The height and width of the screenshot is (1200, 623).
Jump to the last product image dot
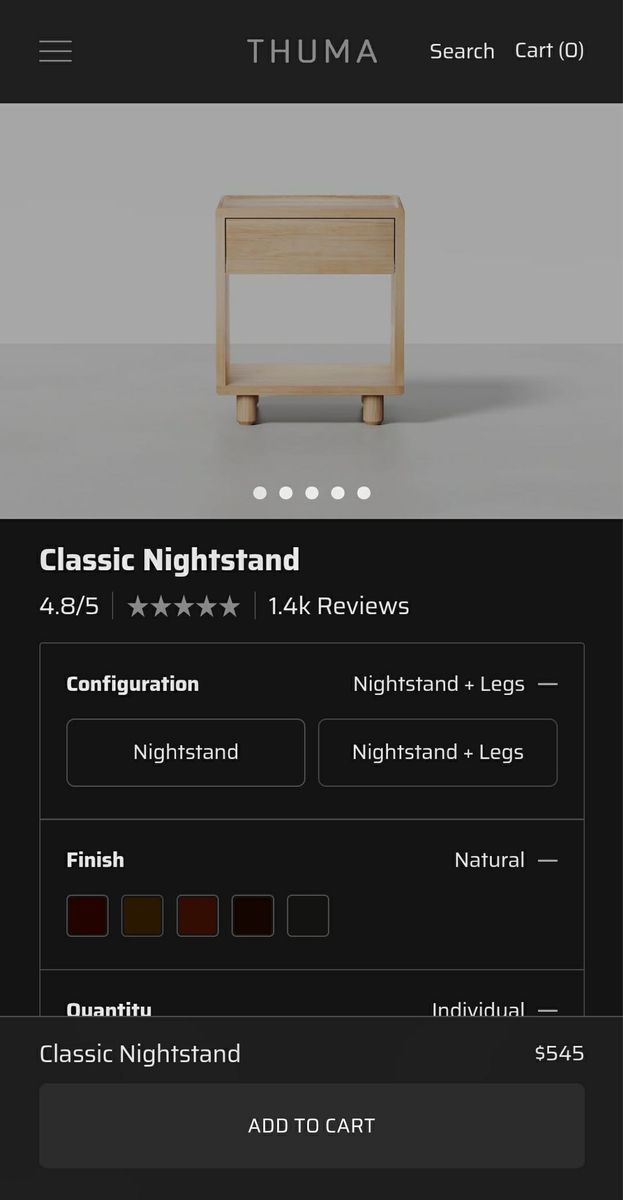(x=364, y=492)
